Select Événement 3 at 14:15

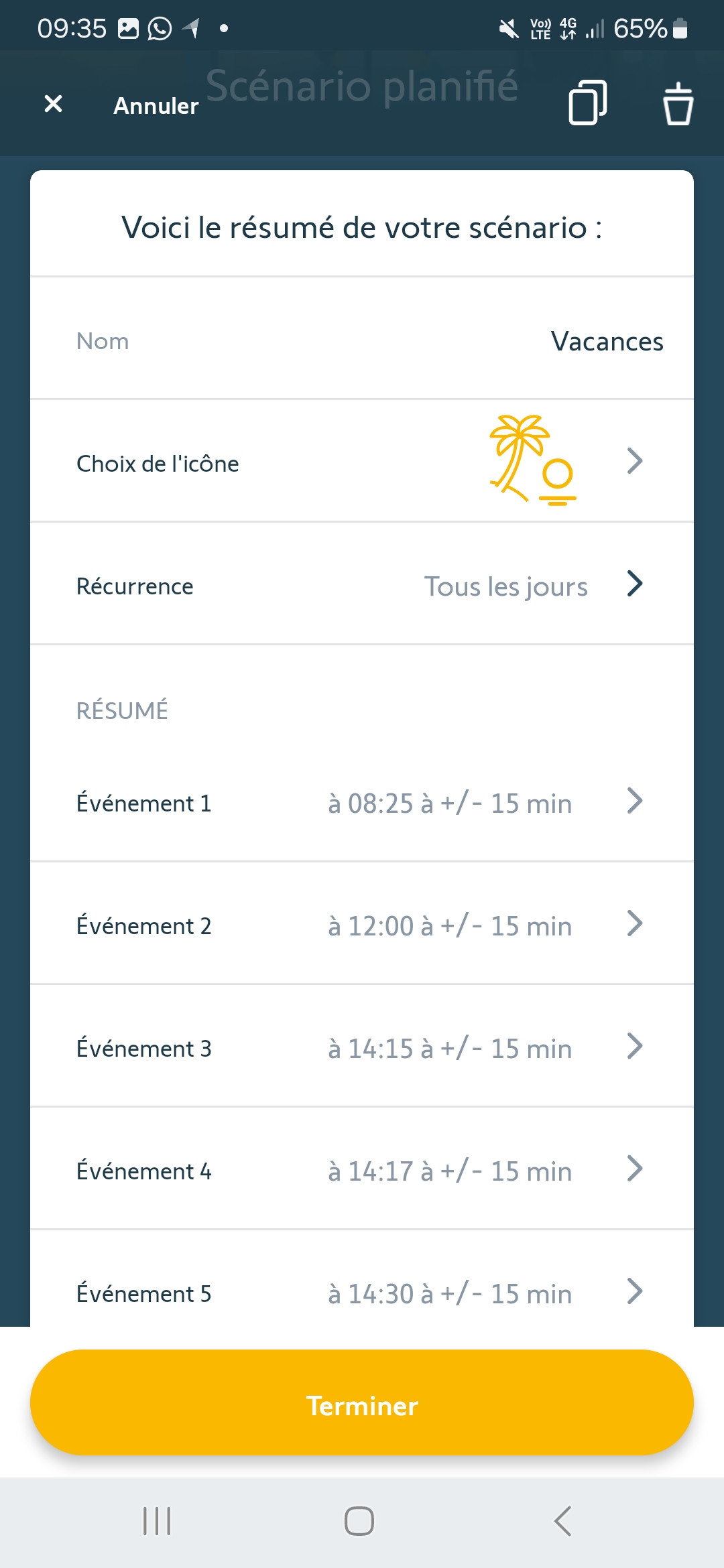362,1047
